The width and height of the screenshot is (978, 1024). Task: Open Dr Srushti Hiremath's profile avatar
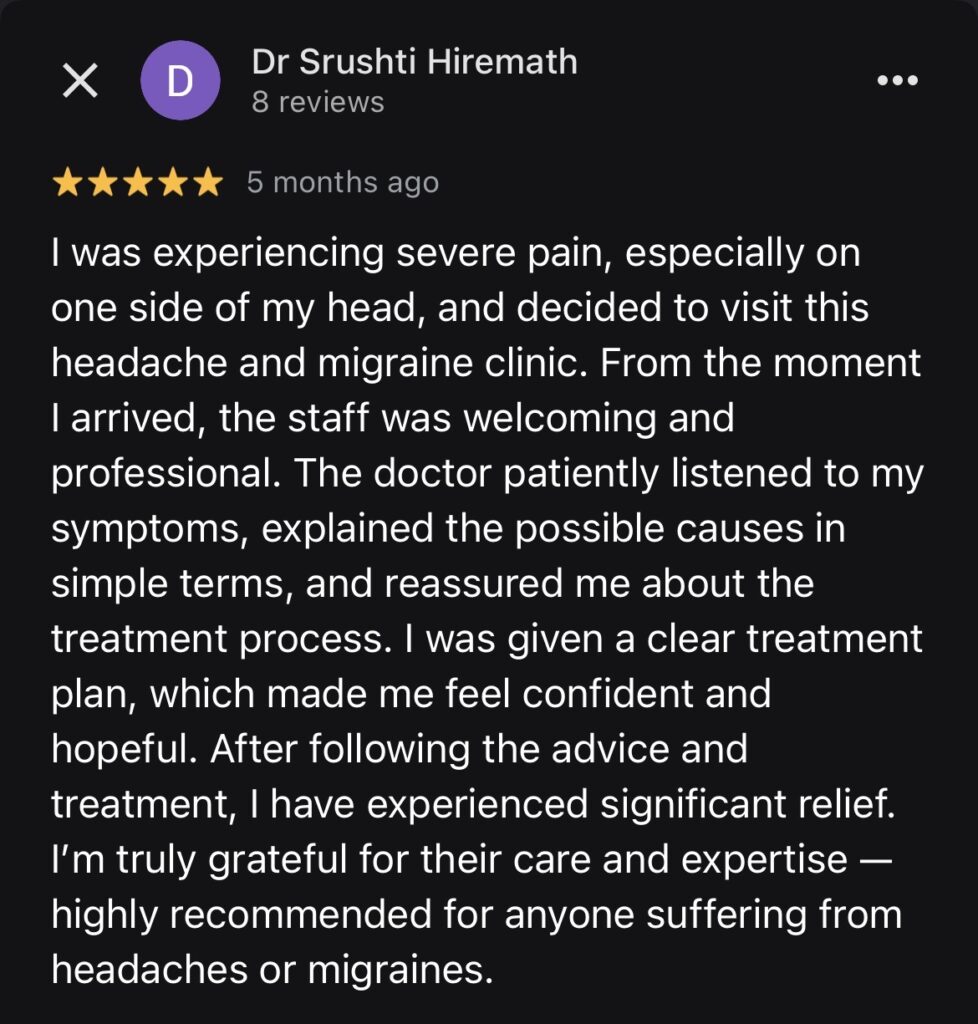click(x=180, y=82)
